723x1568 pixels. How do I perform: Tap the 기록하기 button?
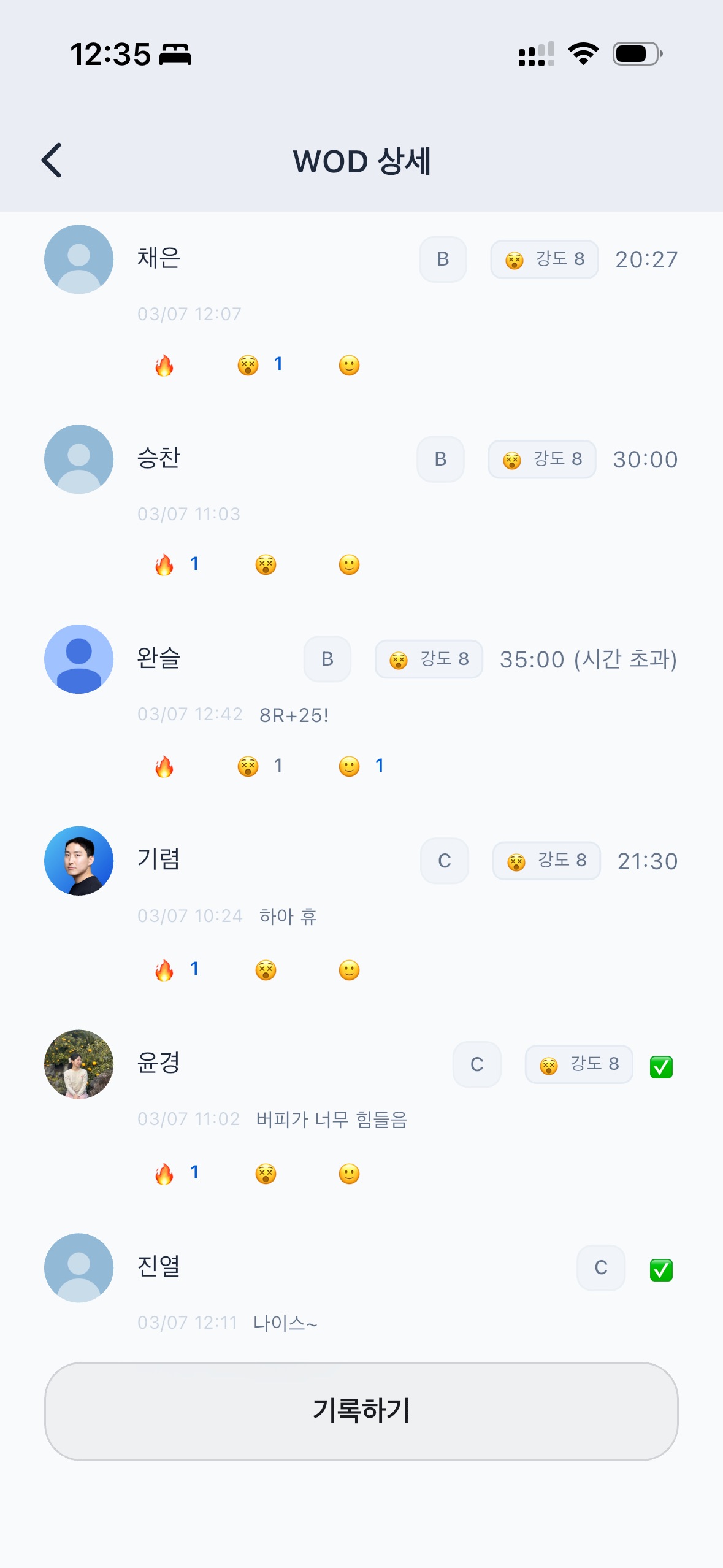361,1411
